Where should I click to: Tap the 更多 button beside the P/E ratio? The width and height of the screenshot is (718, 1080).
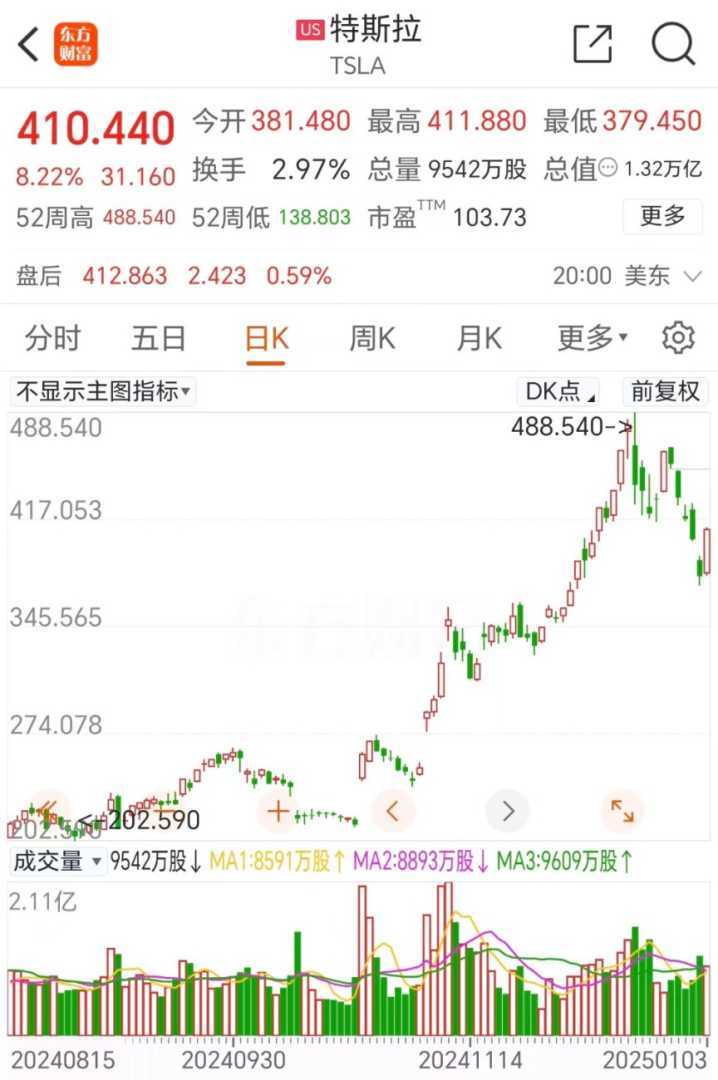point(662,216)
